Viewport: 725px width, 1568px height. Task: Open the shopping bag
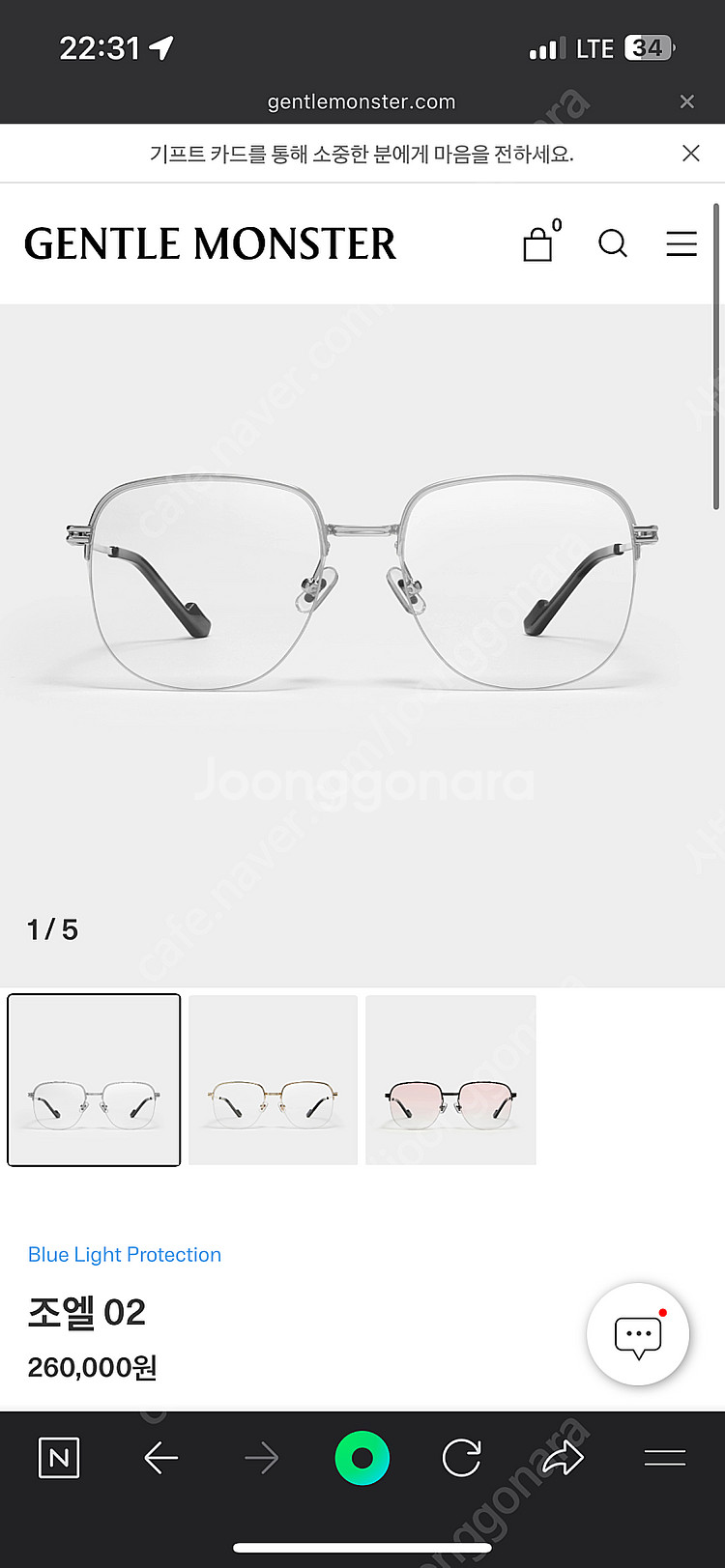click(x=538, y=243)
